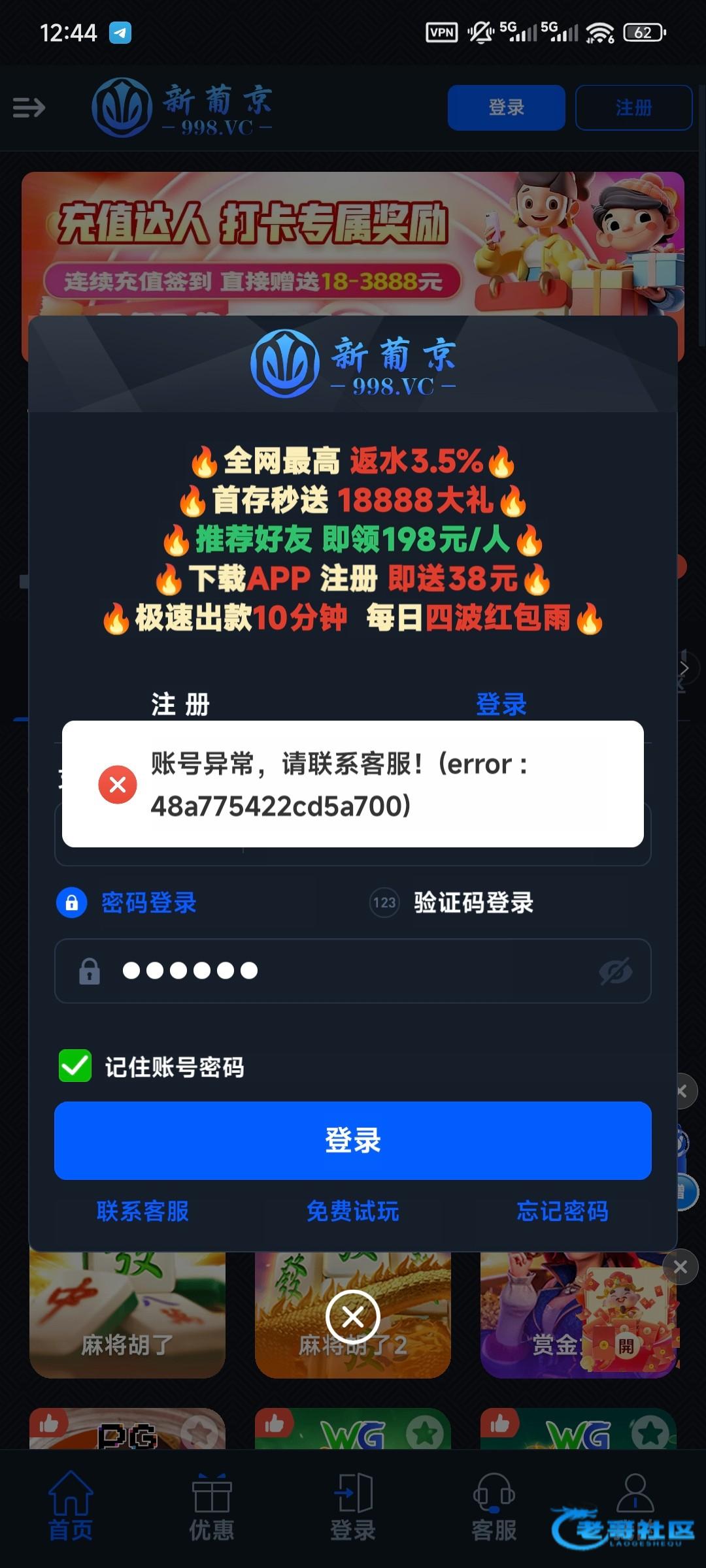Tap the 登录 button in the header
Screen dimensions: 706x1568
pyautogui.click(x=506, y=107)
